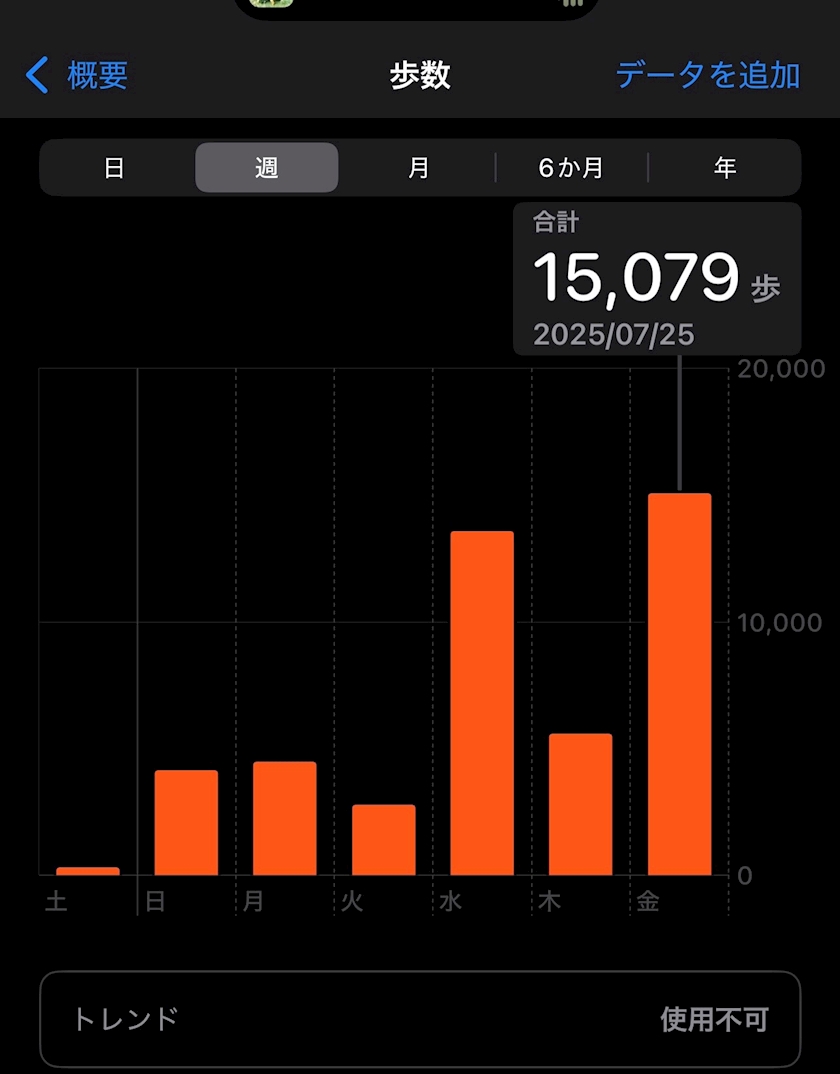Select the 水 bar in the chart
Screen dimensions: 840x1074
(482, 703)
